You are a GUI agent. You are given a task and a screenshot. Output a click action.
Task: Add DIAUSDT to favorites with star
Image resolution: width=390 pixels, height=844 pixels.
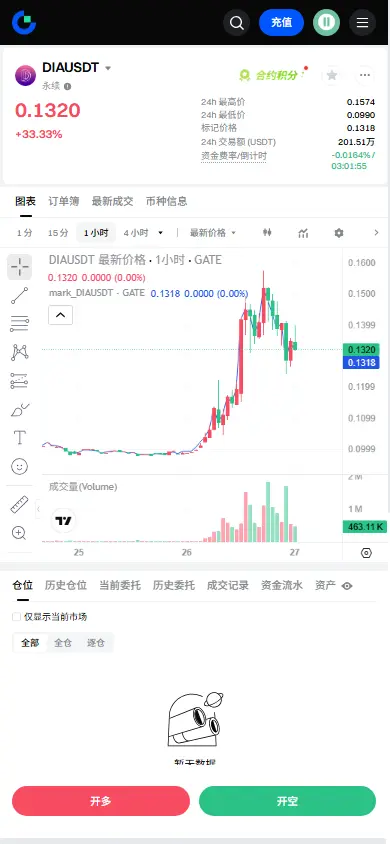coord(332,75)
